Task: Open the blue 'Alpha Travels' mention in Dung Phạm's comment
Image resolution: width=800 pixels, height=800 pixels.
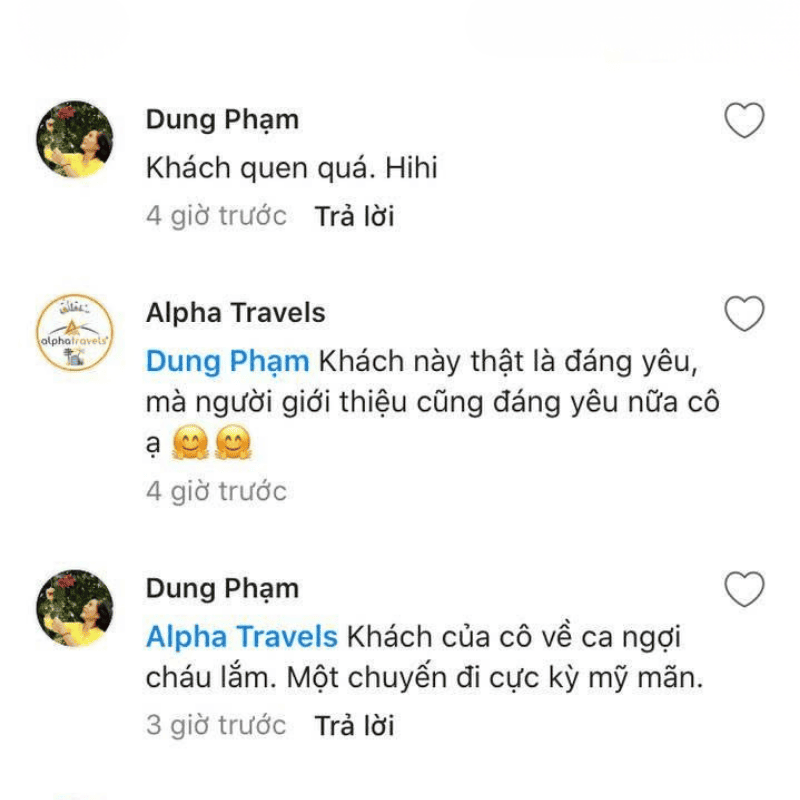Action: coord(242,636)
